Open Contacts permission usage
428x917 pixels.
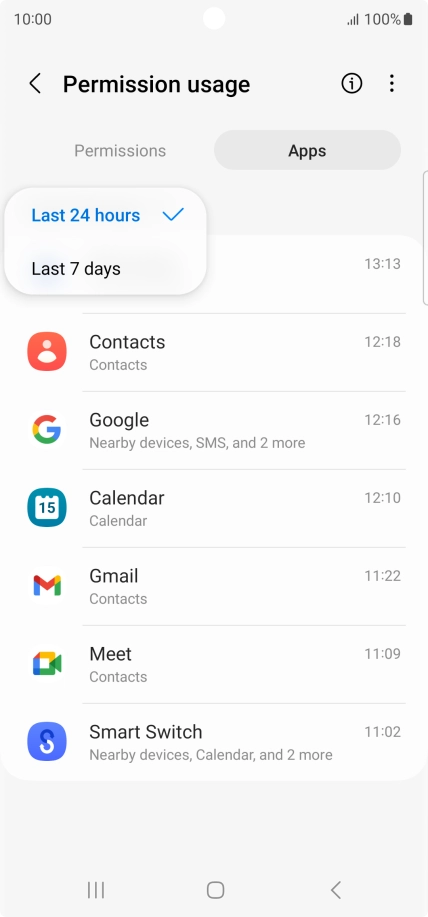214,352
